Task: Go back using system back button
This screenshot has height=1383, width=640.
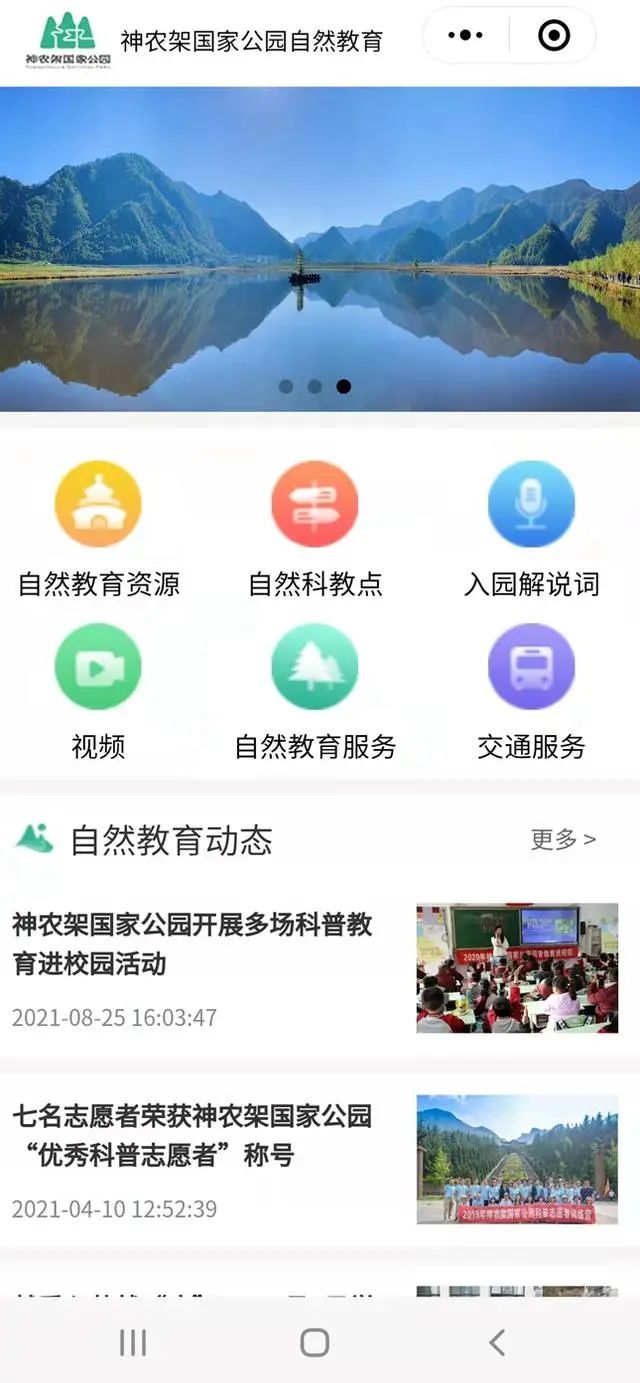Action: [x=497, y=1342]
